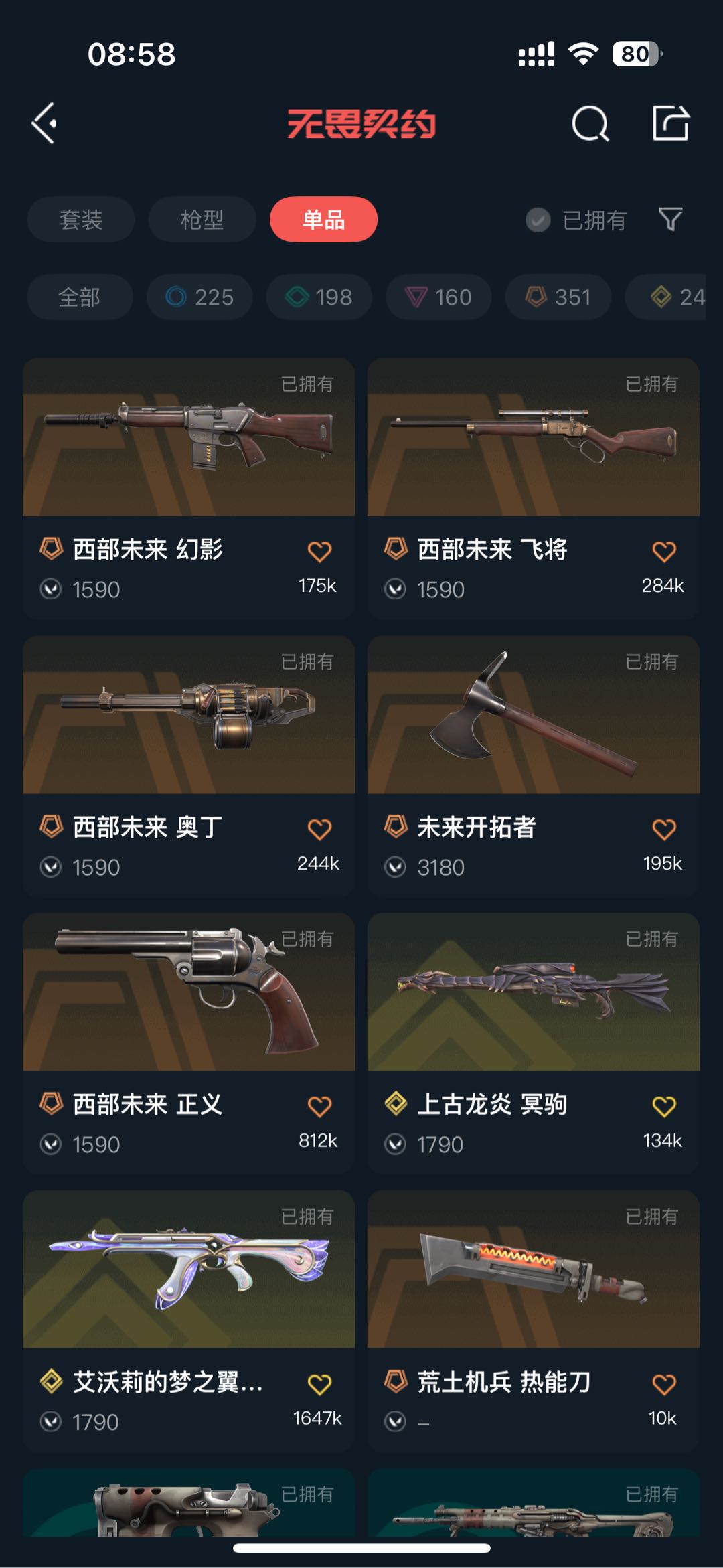Open the funnel filter options
723x1568 pixels.
(670, 220)
